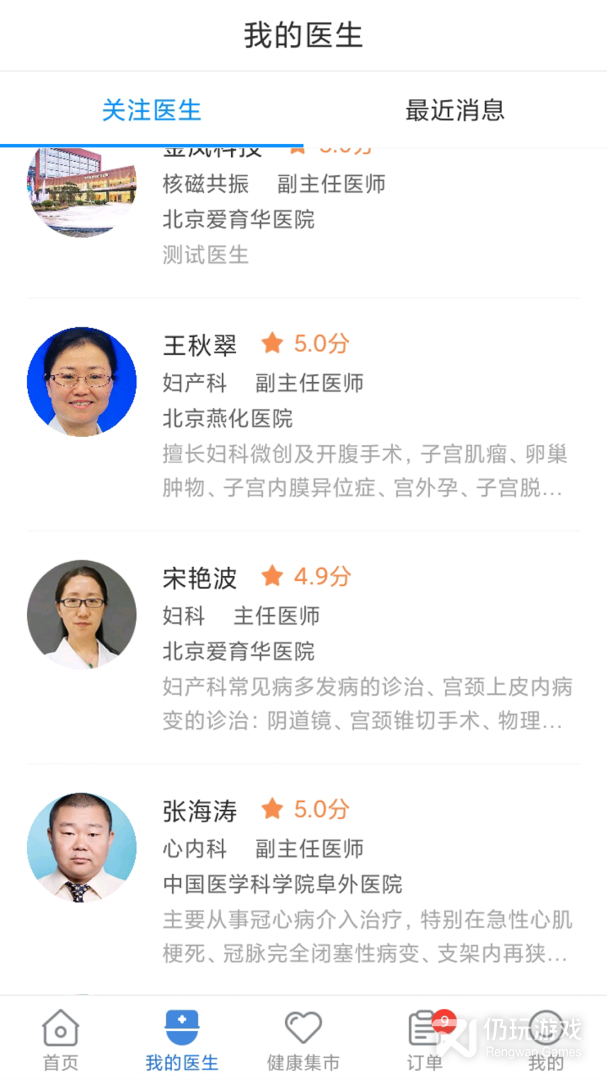Open the 订单 tab
The image size is (607, 1080).
[x=425, y=1040]
